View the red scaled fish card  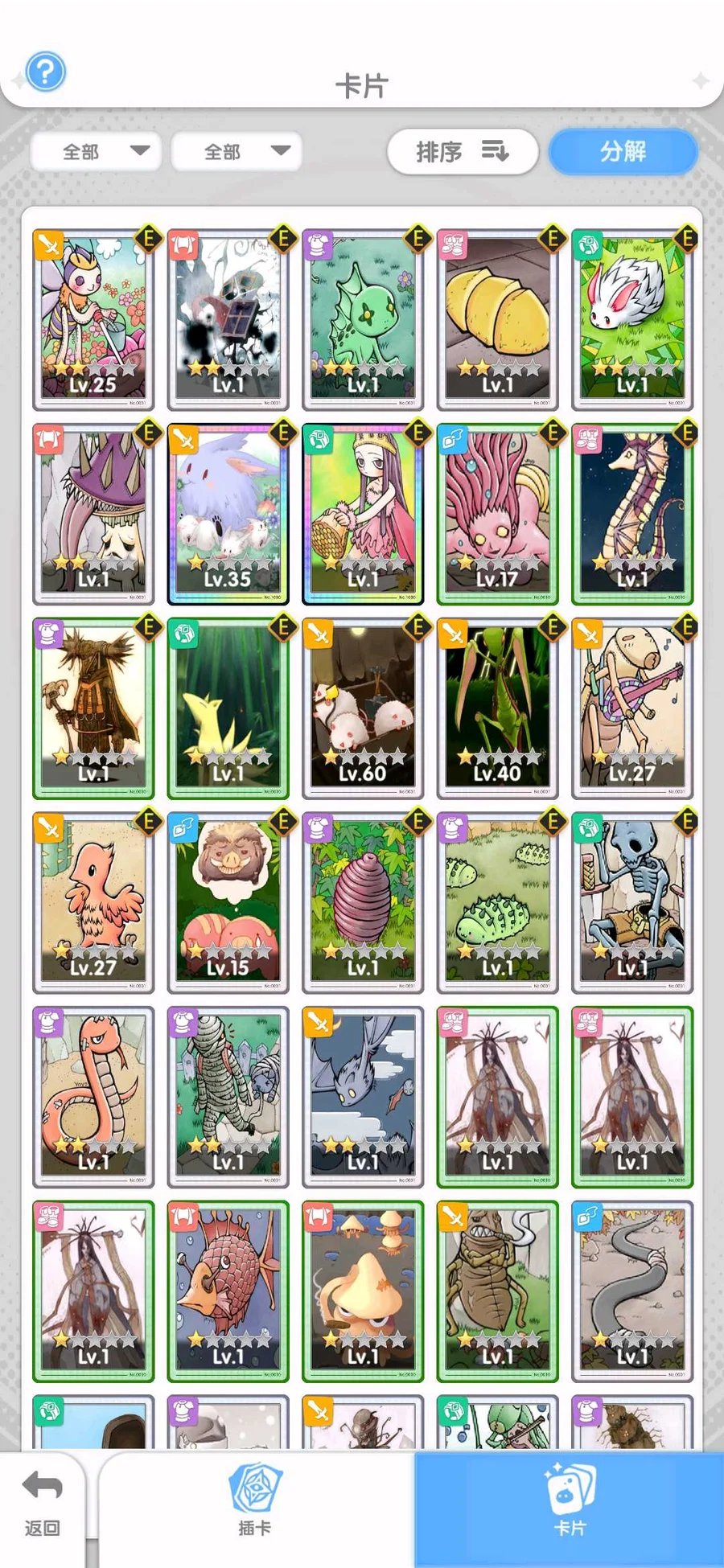228,1291
